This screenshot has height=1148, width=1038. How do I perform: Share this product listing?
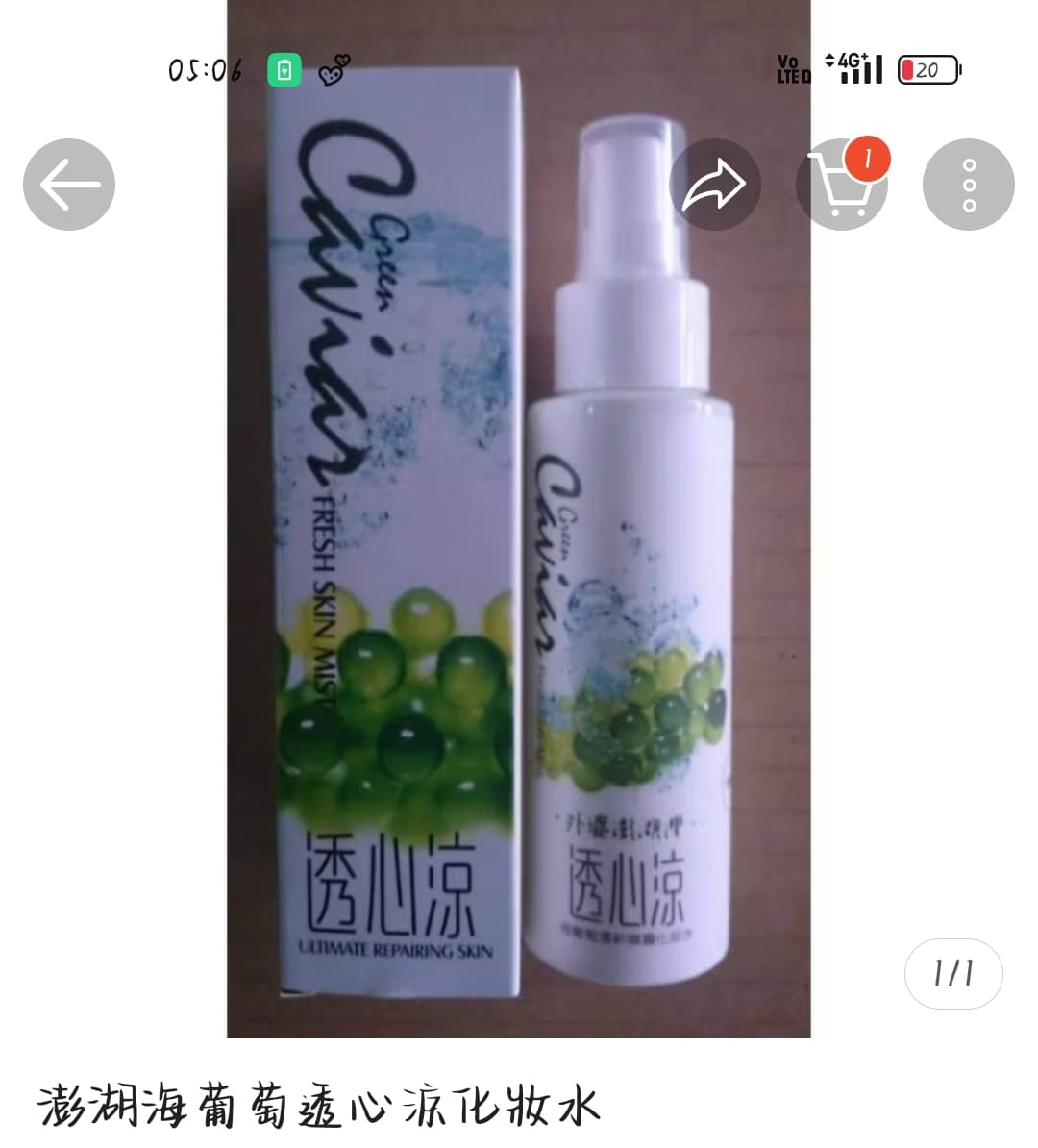click(x=714, y=185)
